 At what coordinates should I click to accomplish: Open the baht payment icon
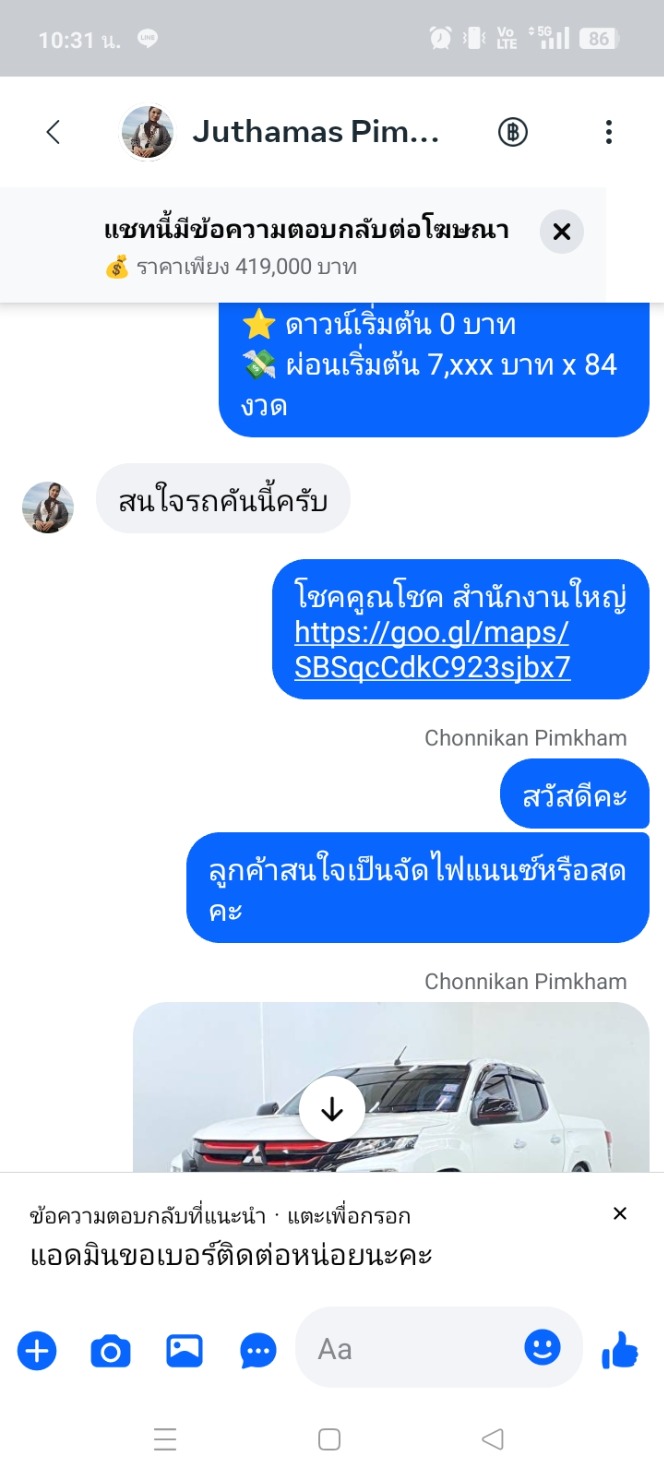(513, 132)
